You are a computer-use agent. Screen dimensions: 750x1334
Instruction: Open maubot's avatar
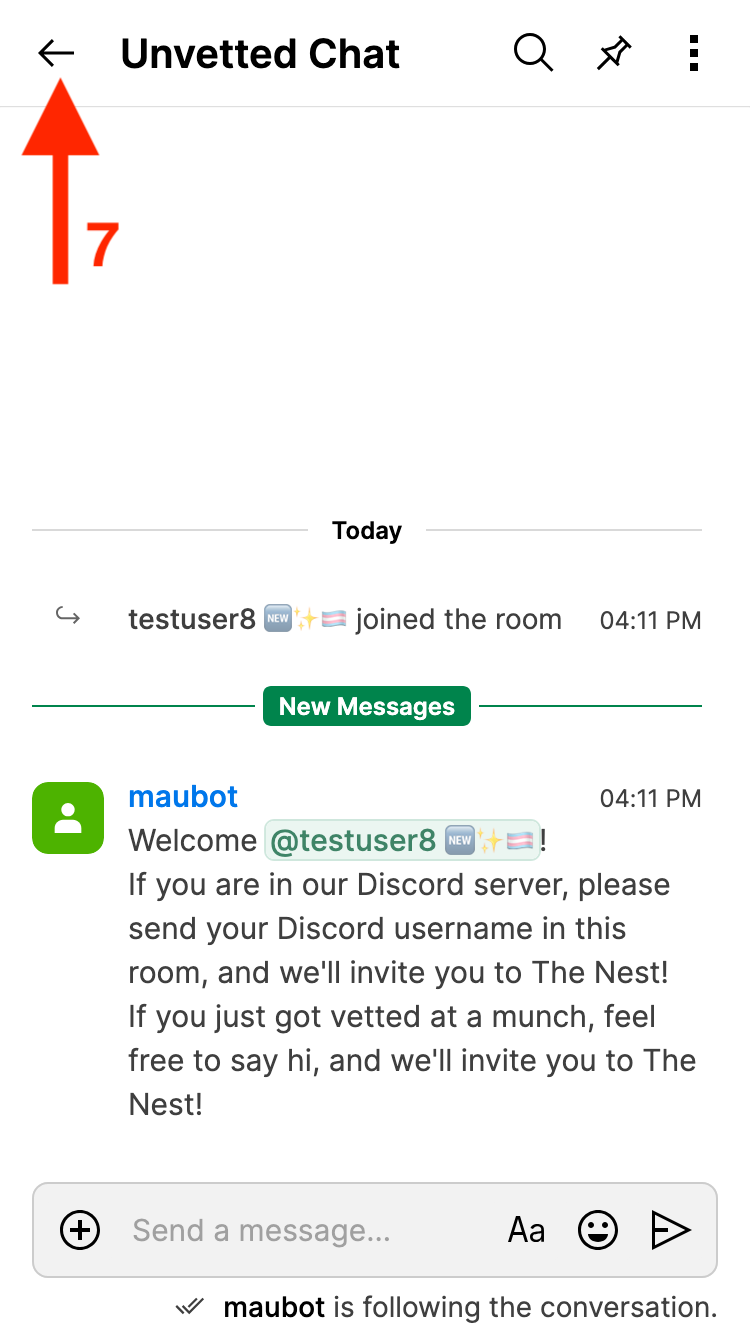click(68, 818)
